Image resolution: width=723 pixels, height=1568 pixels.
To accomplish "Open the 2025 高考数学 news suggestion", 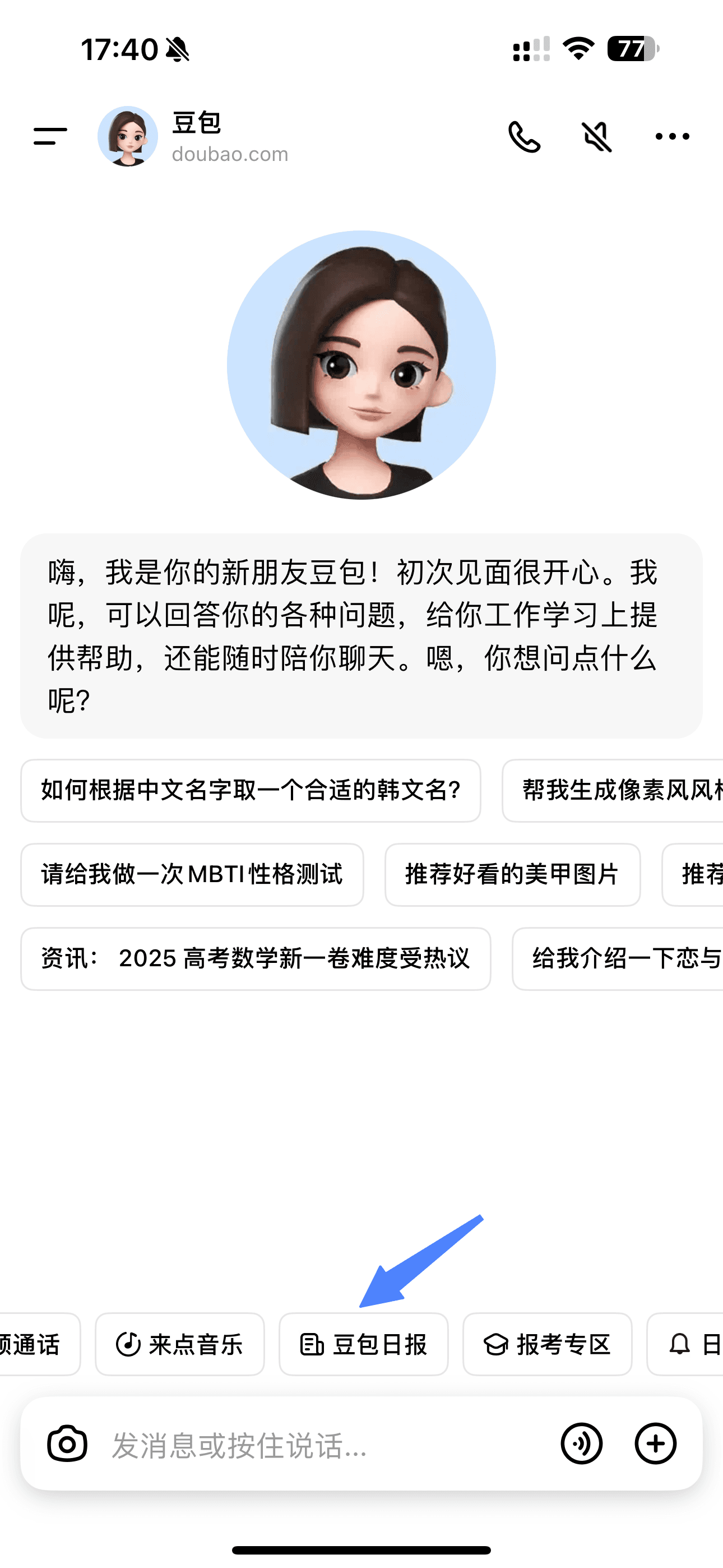I will (x=255, y=958).
